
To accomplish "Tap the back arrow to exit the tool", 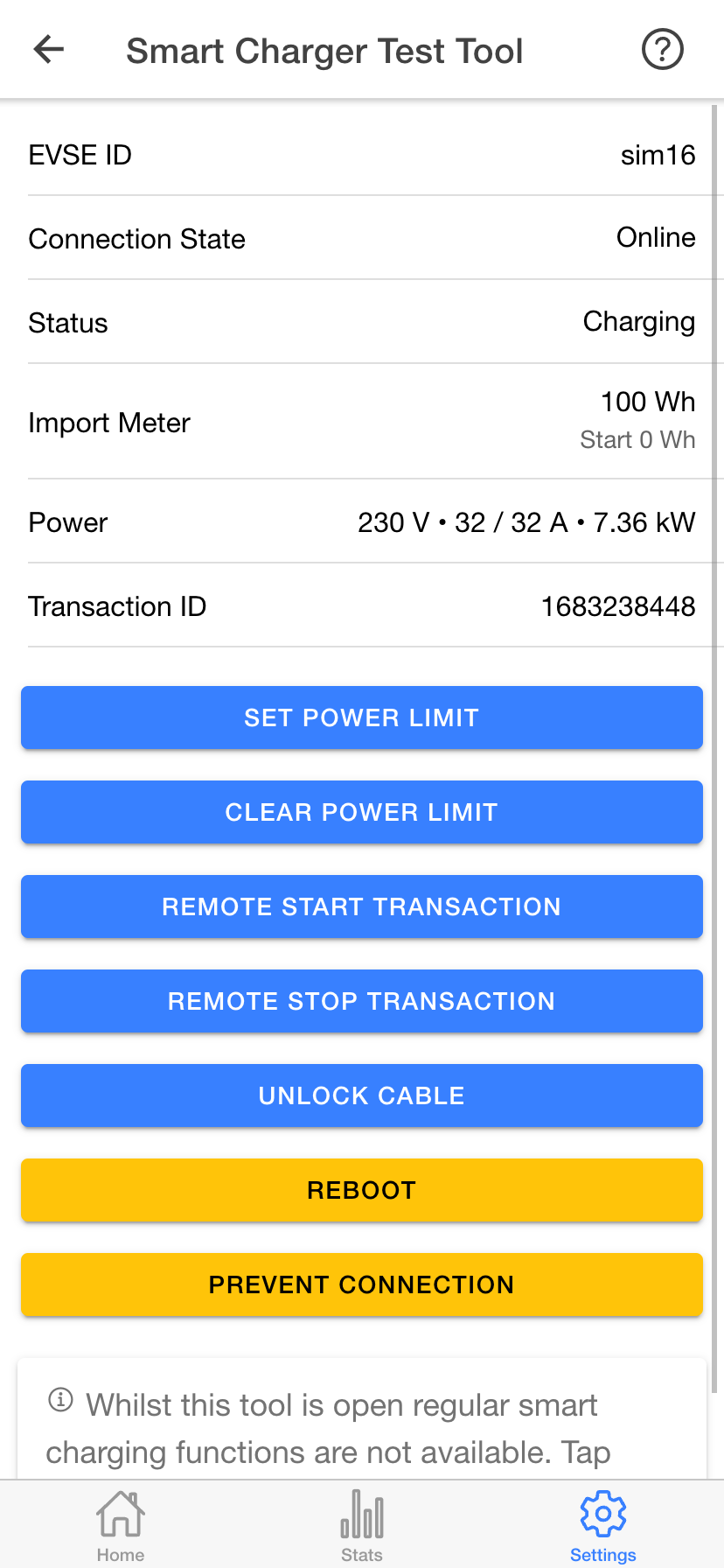I will 48,49.
